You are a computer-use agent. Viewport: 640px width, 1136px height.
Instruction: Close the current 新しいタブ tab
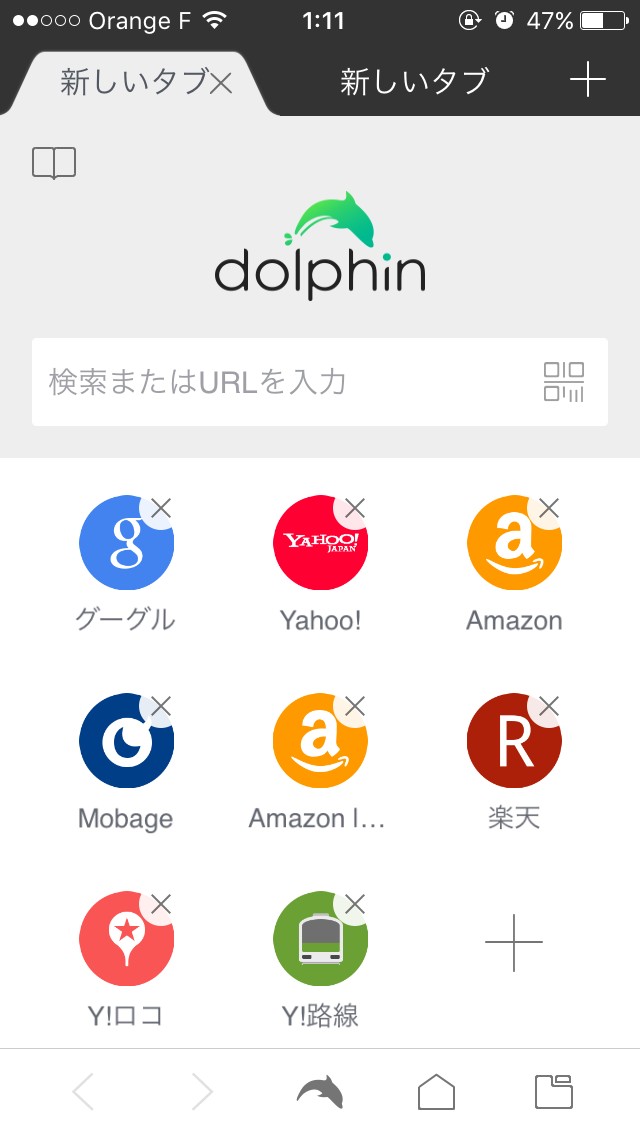[221, 83]
